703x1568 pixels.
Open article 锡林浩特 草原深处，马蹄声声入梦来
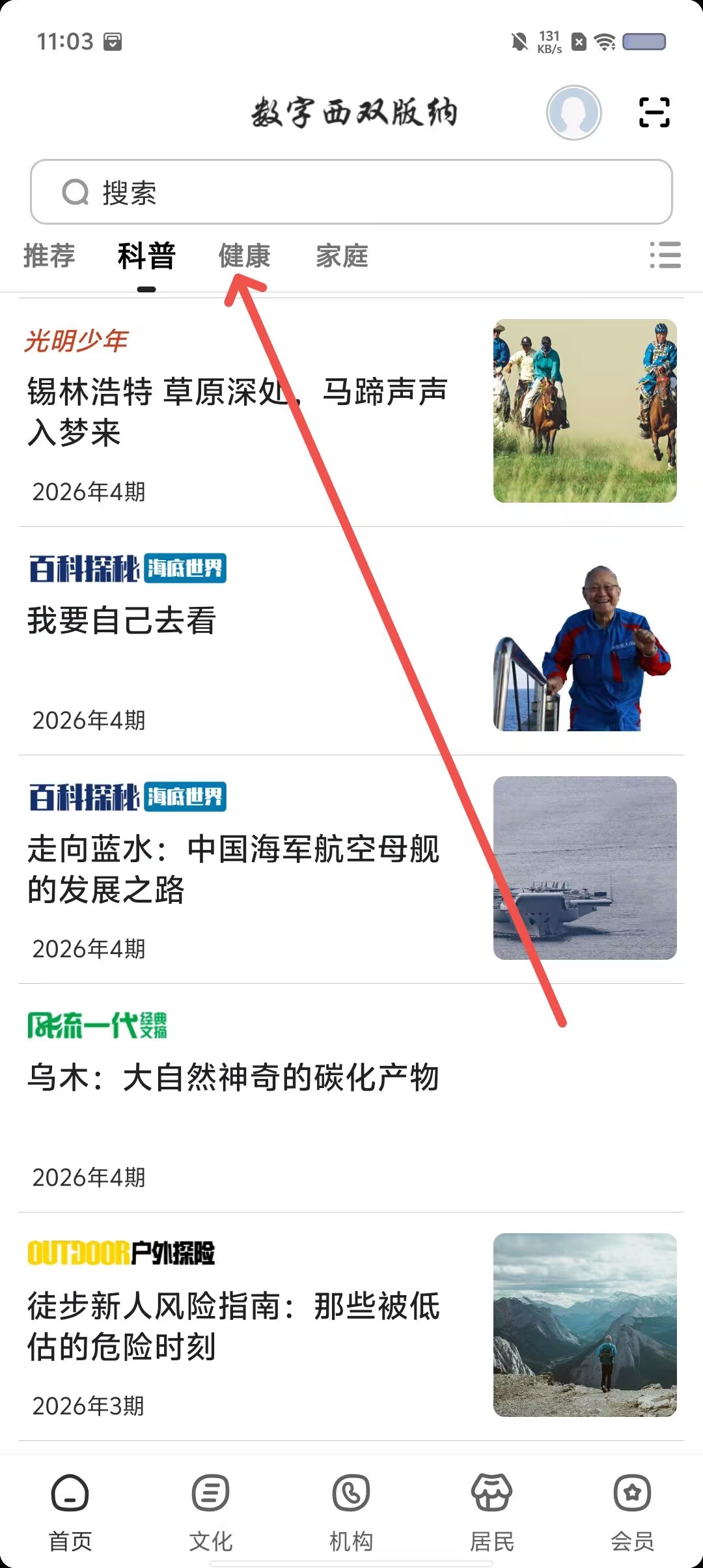coord(351,412)
